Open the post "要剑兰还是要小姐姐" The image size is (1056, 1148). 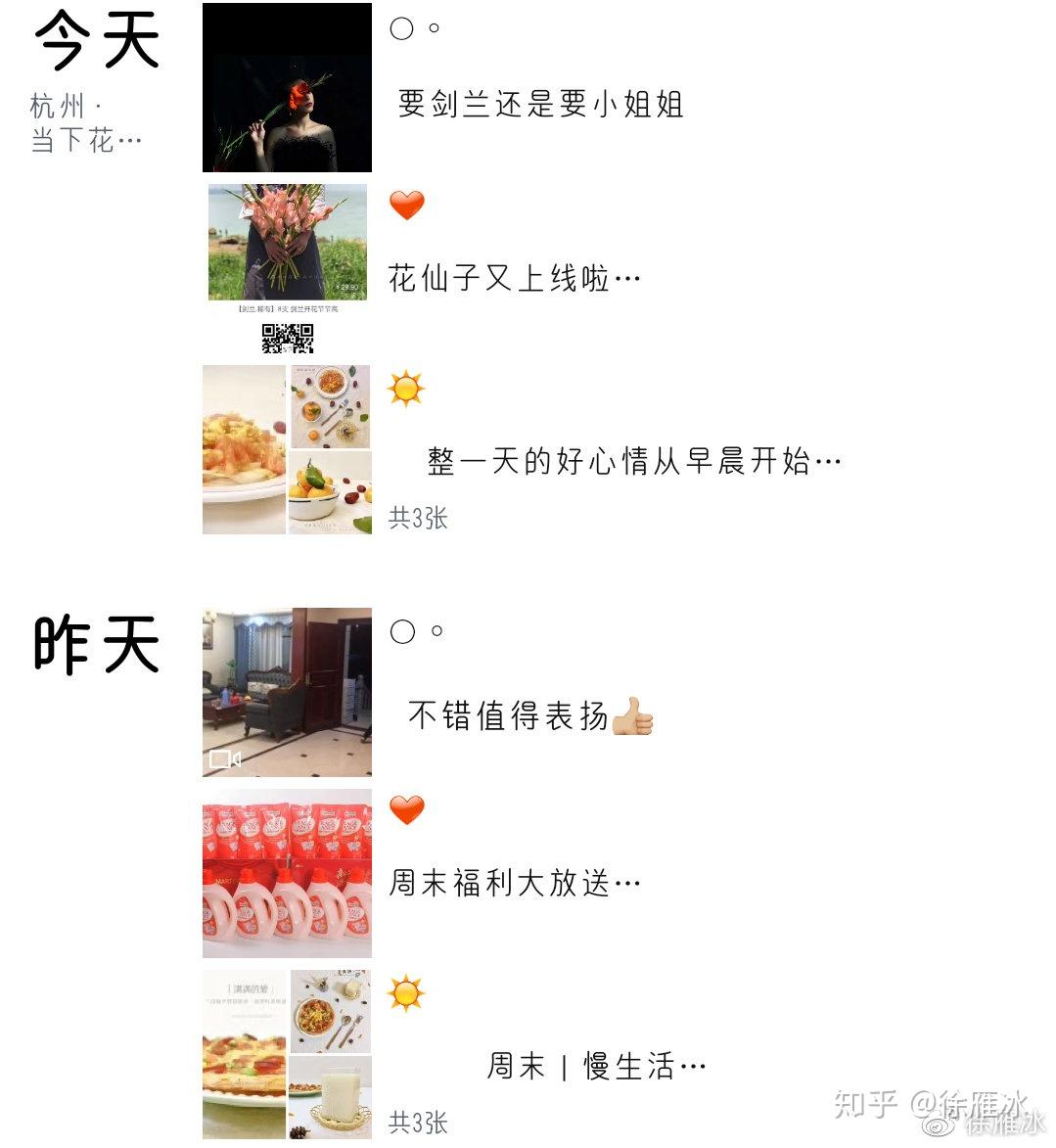[540, 104]
